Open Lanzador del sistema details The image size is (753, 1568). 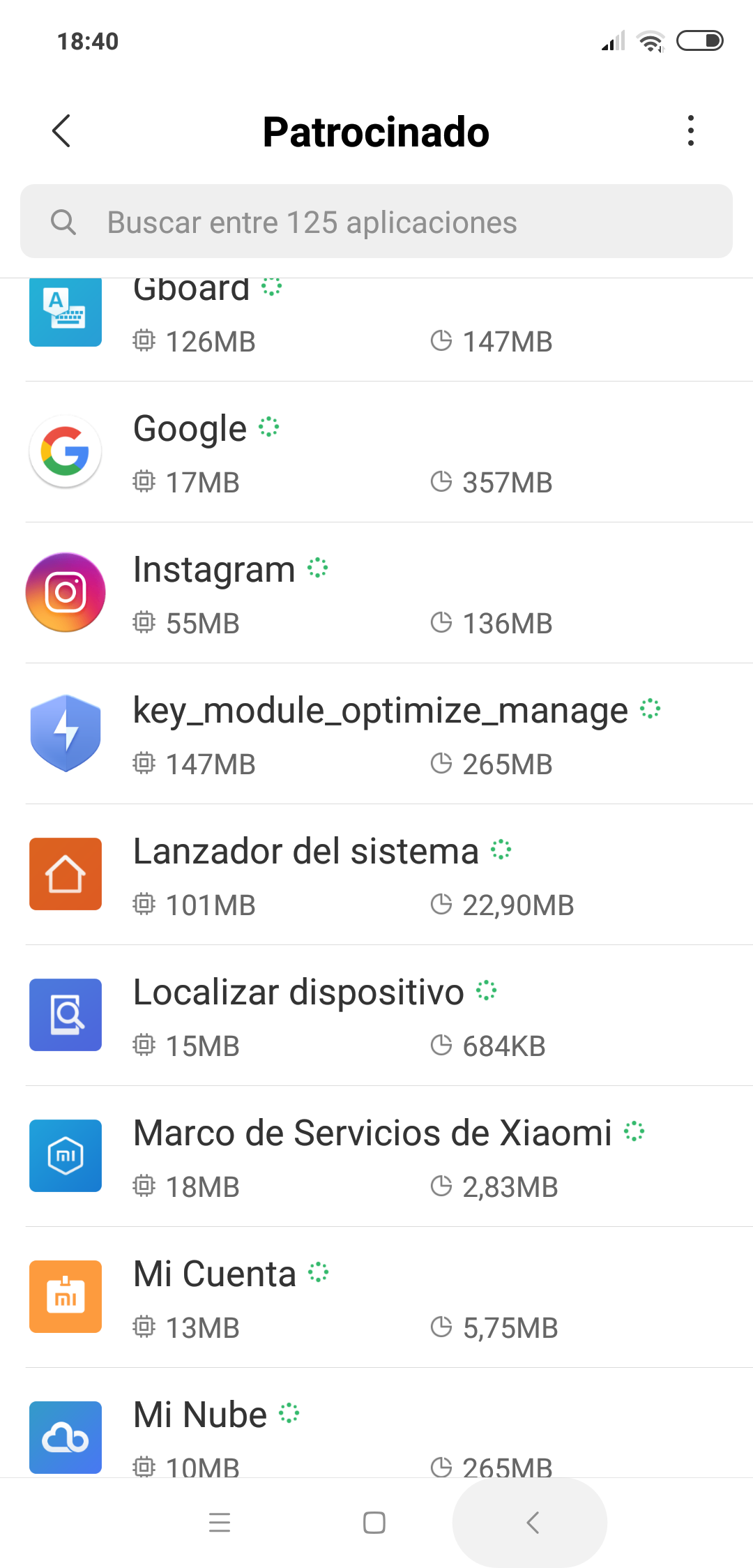[376, 875]
